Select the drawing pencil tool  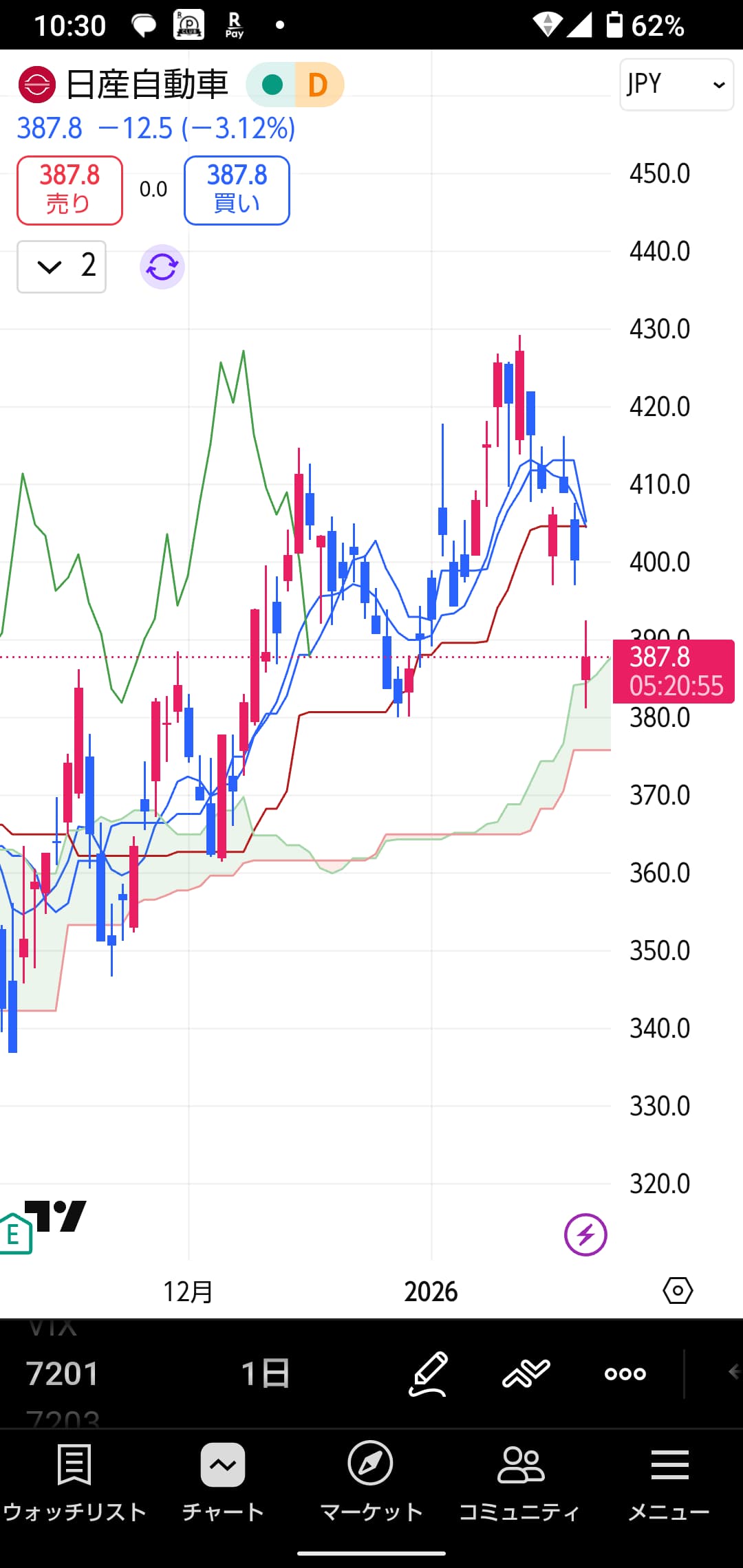[x=429, y=1373]
